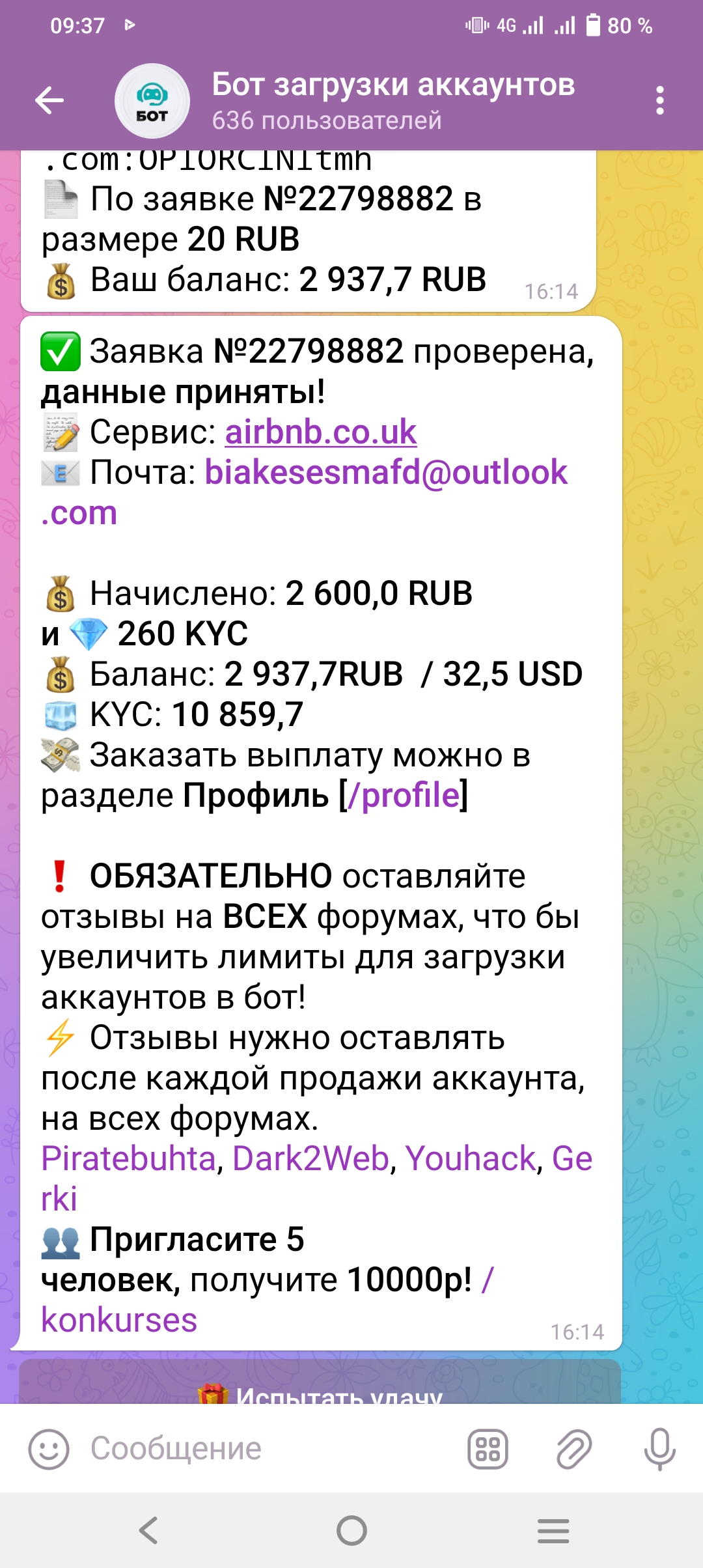Open the recent apps overview
This screenshot has width=703, height=1568.
pyautogui.click(x=553, y=1530)
